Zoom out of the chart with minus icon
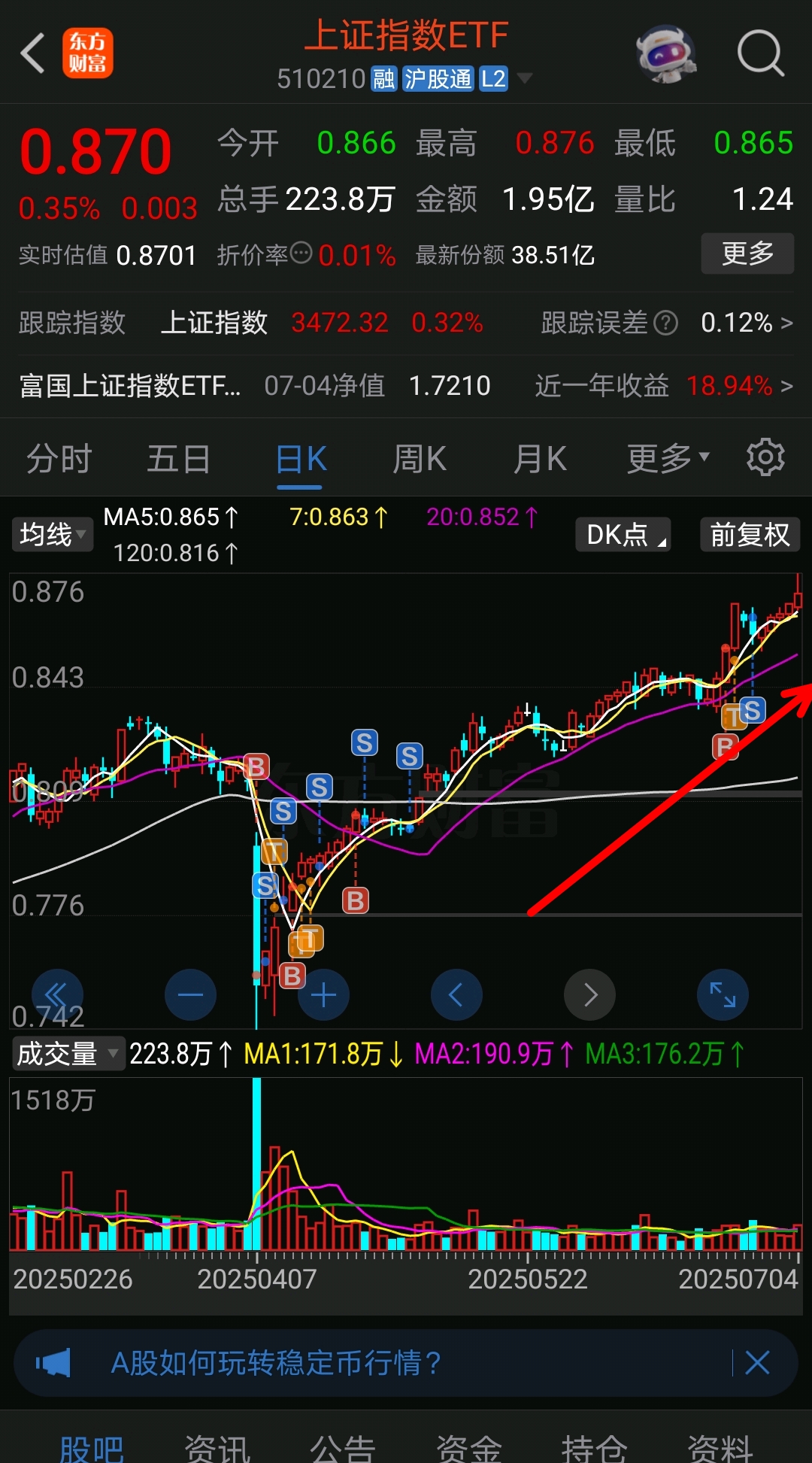Viewport: 812px width, 1463px height. point(190,994)
